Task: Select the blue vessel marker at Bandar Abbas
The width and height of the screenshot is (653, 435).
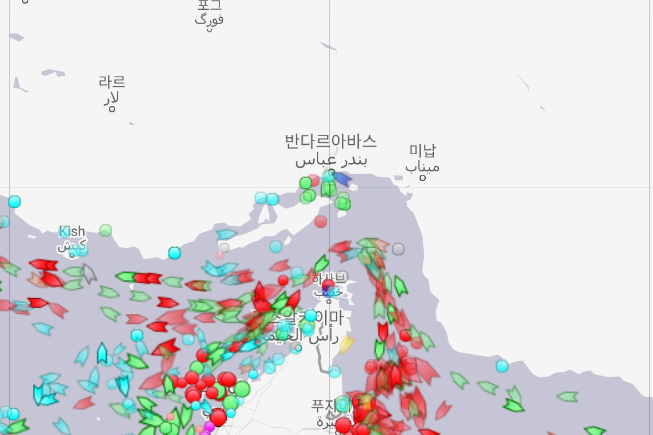Action: point(343,179)
